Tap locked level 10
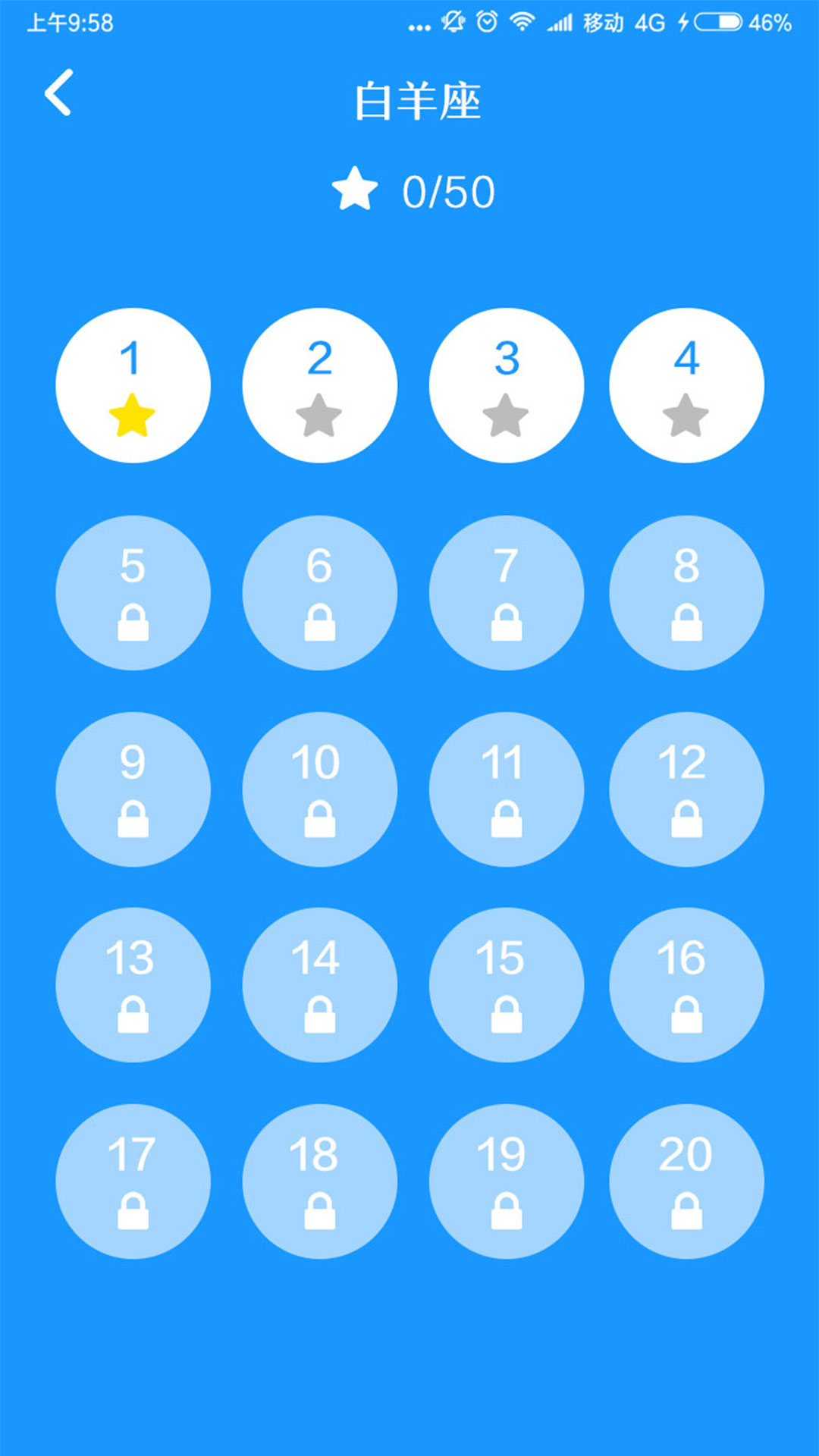The height and width of the screenshot is (1456, 819). click(x=319, y=789)
